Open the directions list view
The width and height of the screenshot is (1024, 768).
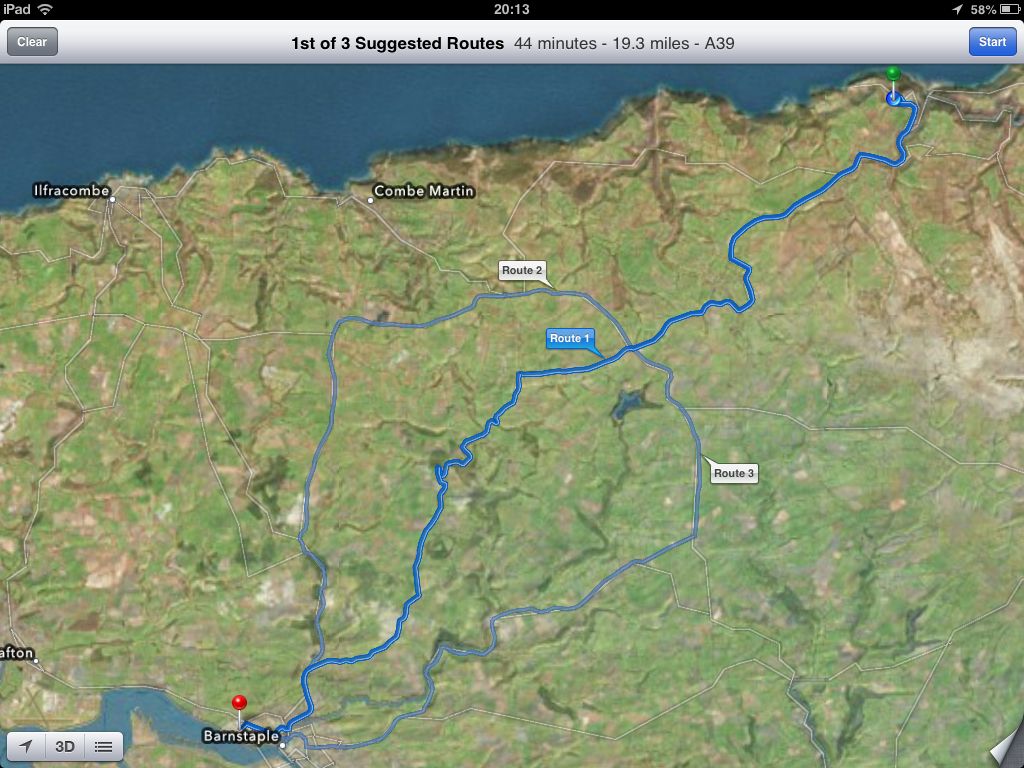click(x=103, y=746)
